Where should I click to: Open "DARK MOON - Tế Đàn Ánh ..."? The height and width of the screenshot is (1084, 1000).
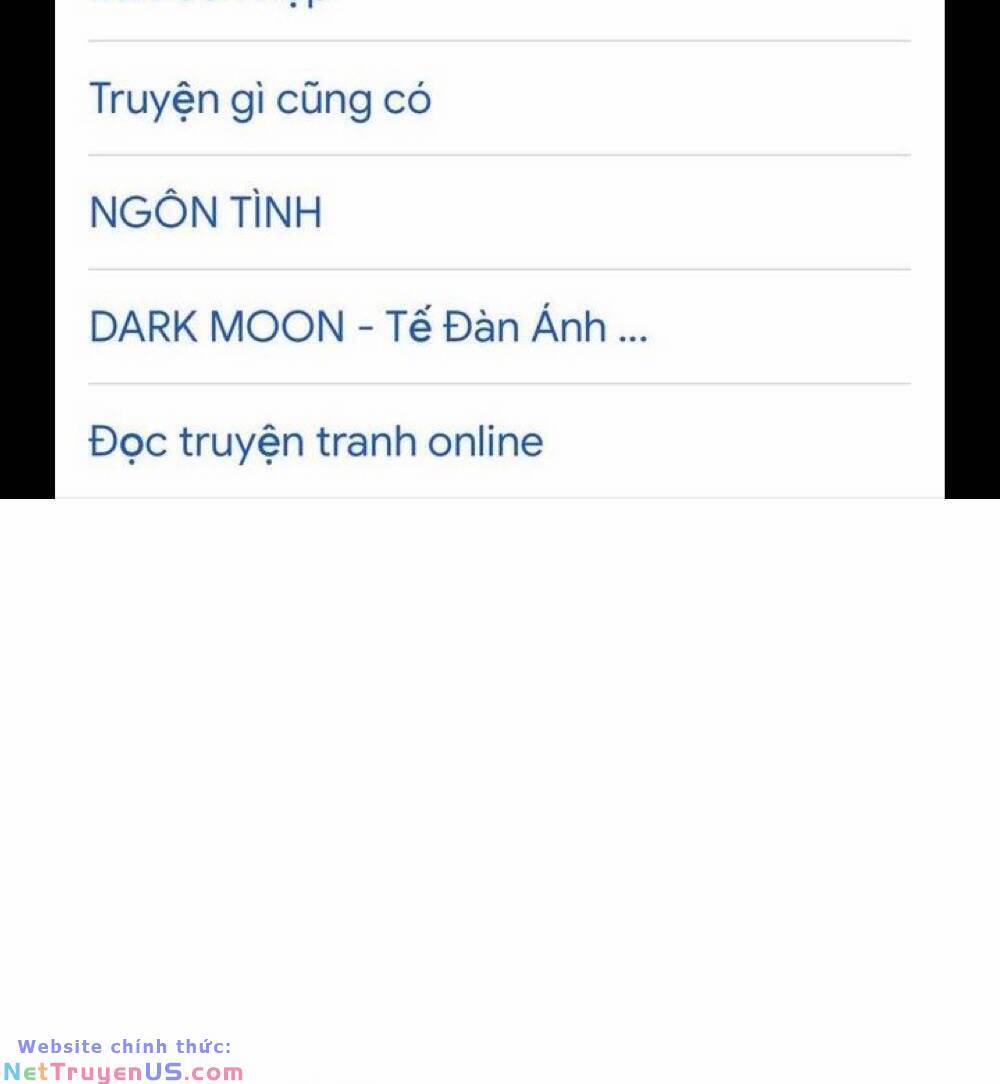coord(368,325)
